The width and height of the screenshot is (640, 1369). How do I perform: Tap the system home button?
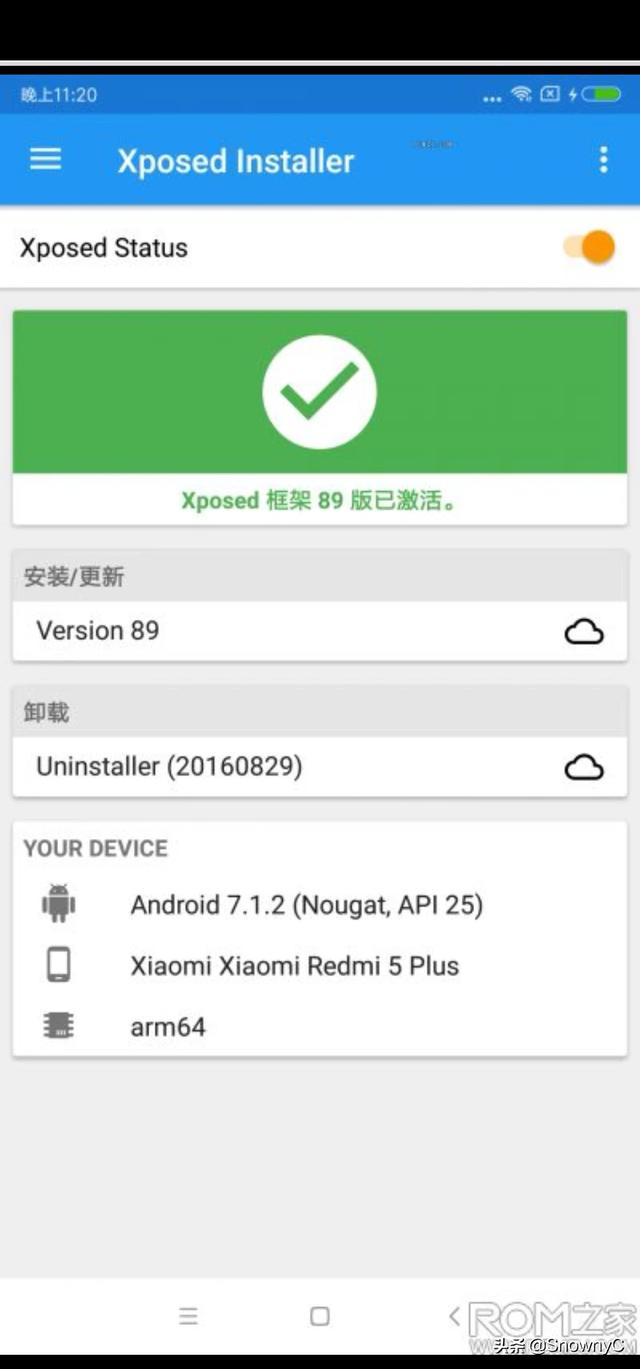click(x=320, y=1316)
